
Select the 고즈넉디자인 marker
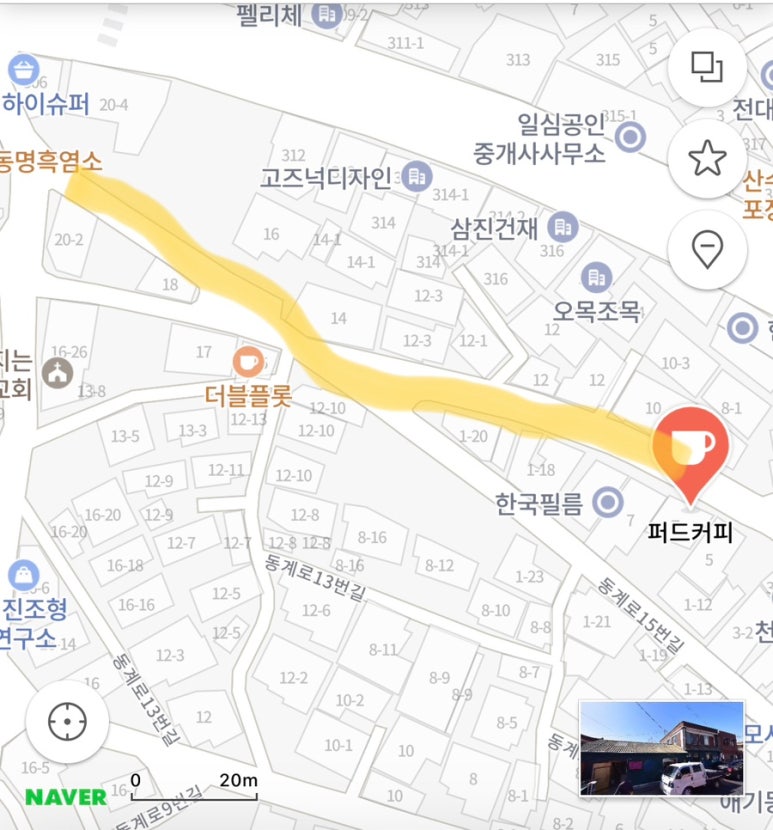click(417, 177)
